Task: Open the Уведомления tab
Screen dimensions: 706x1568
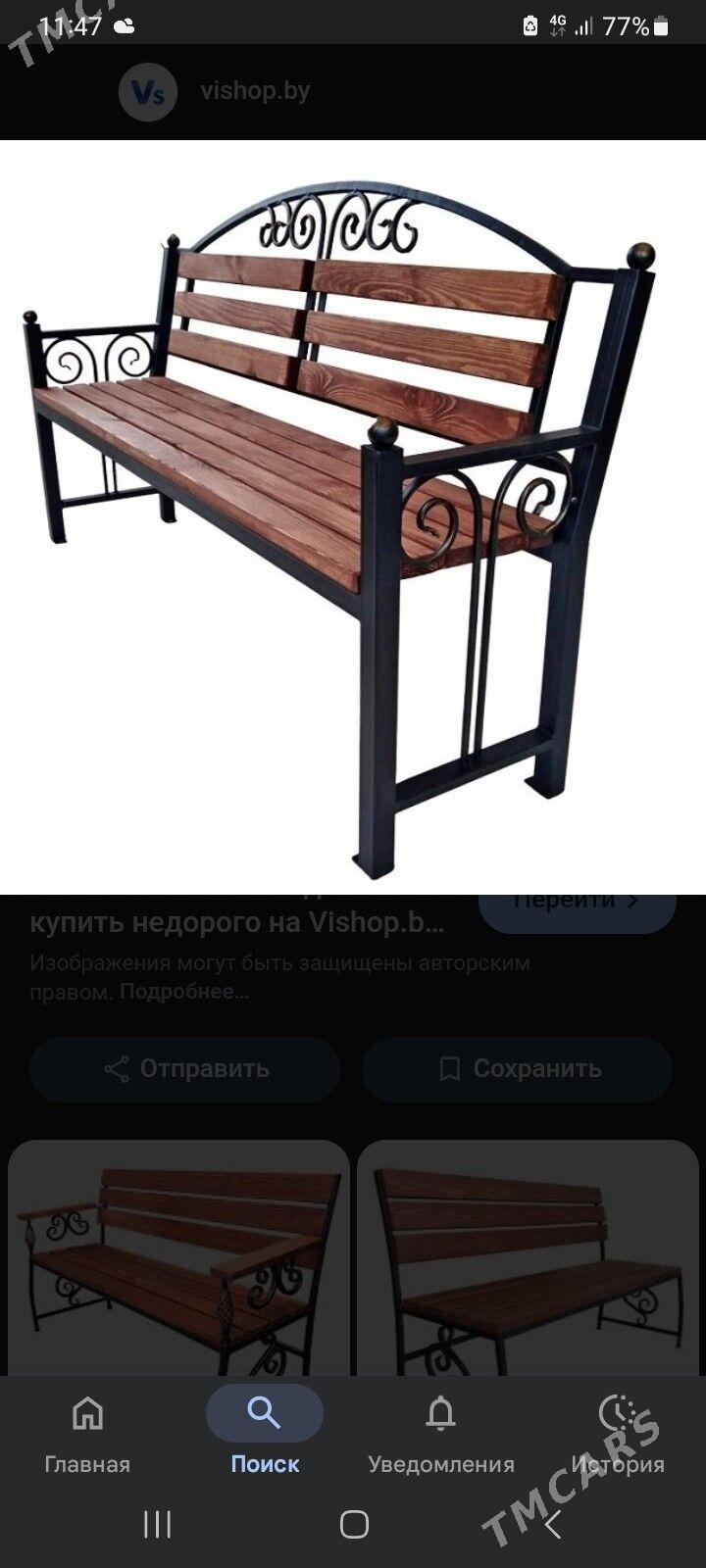Action: tap(440, 1434)
